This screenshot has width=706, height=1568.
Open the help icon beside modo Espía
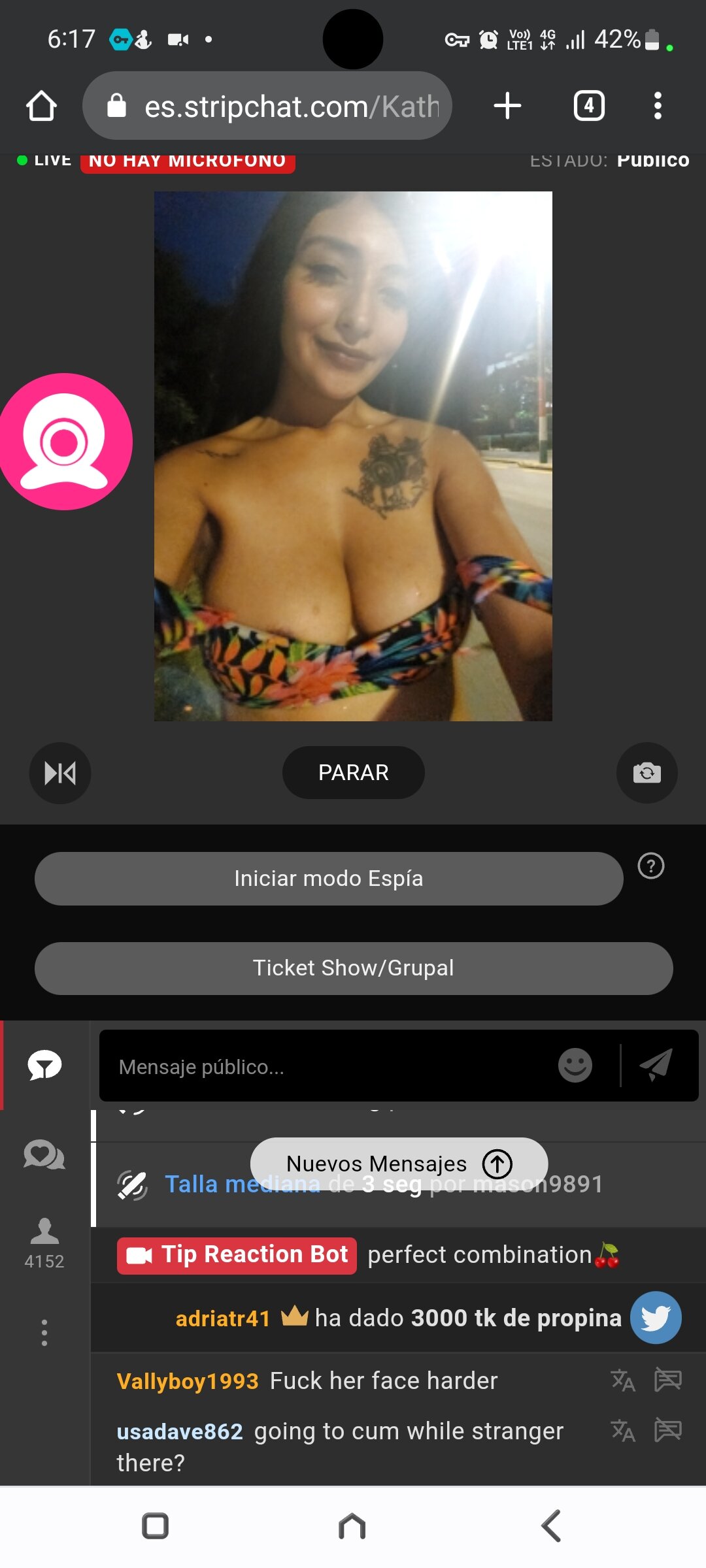pos(650,866)
